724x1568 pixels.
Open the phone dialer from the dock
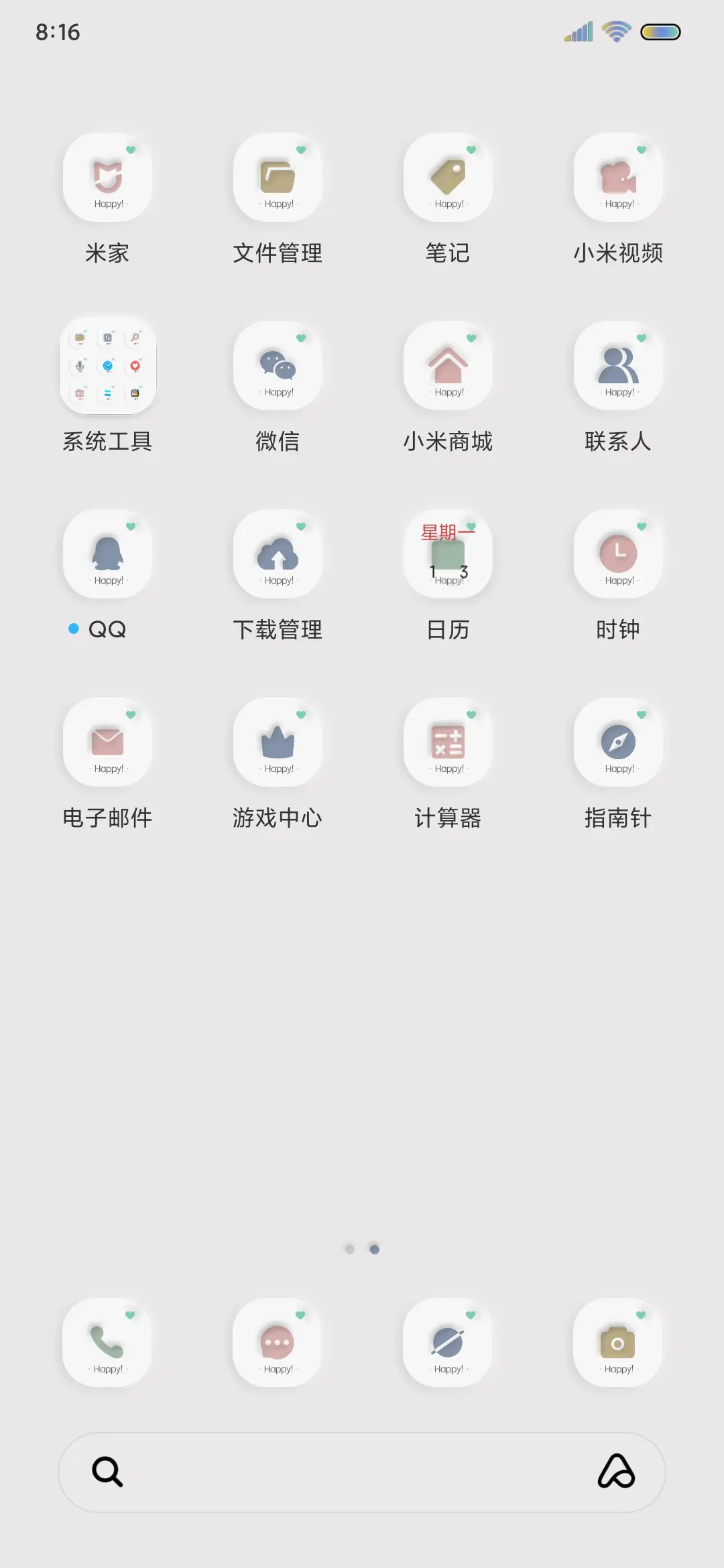[107, 1344]
